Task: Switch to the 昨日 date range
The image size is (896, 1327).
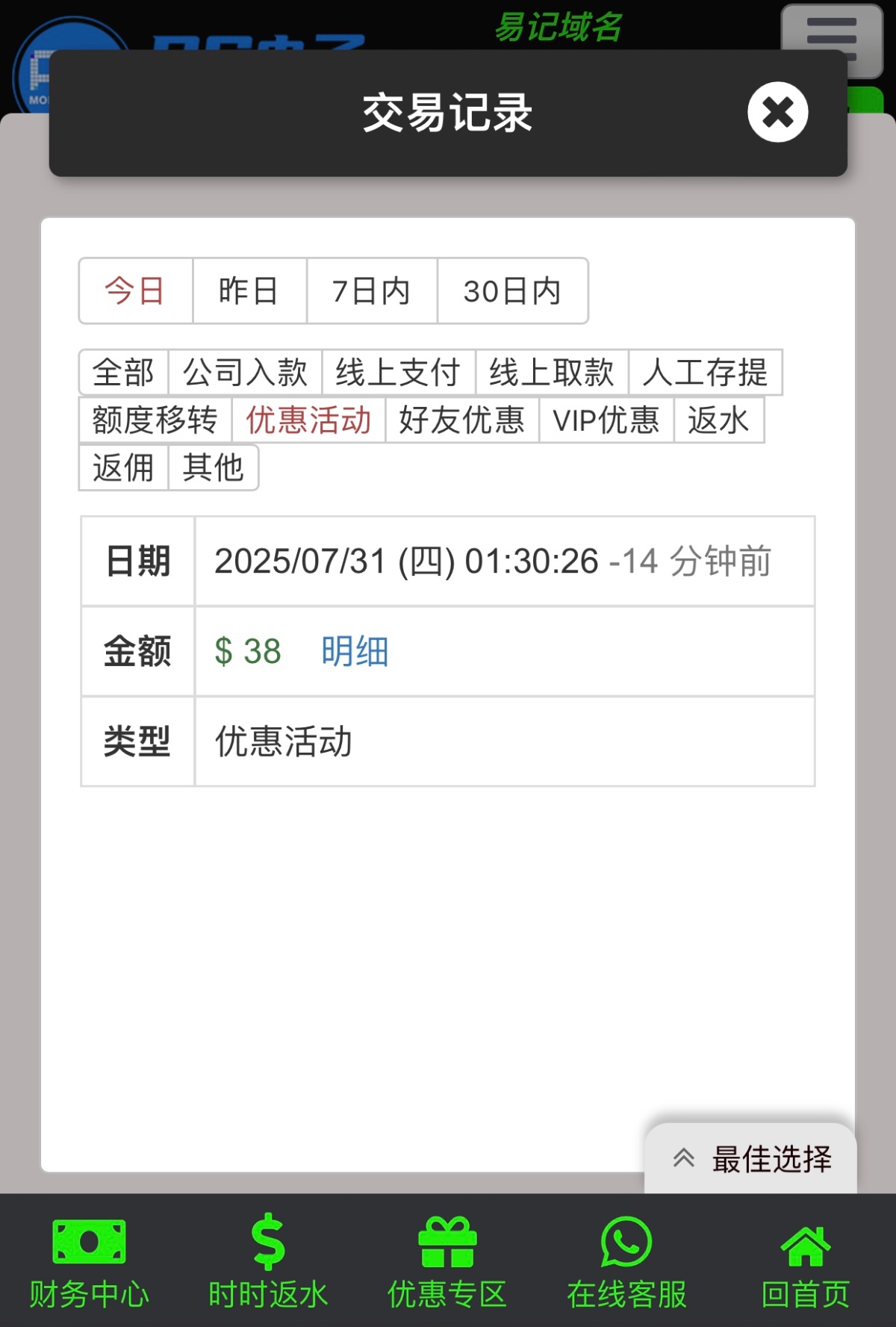Action: (249, 291)
